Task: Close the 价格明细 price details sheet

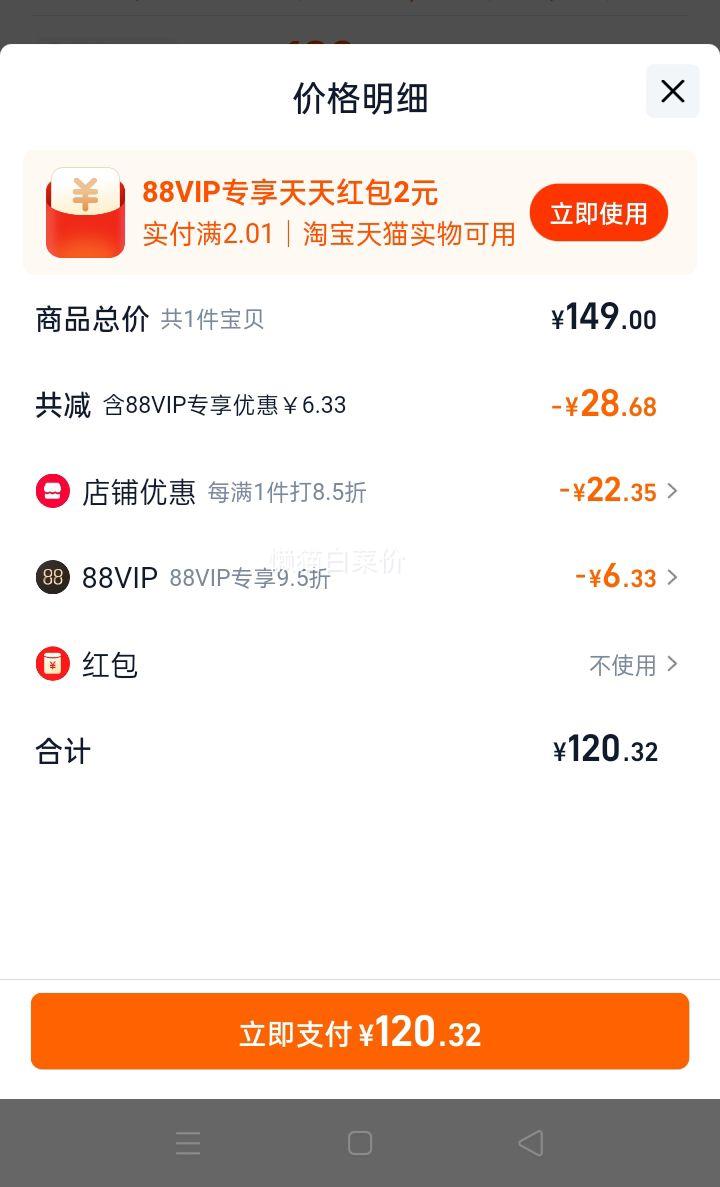Action: [x=672, y=92]
